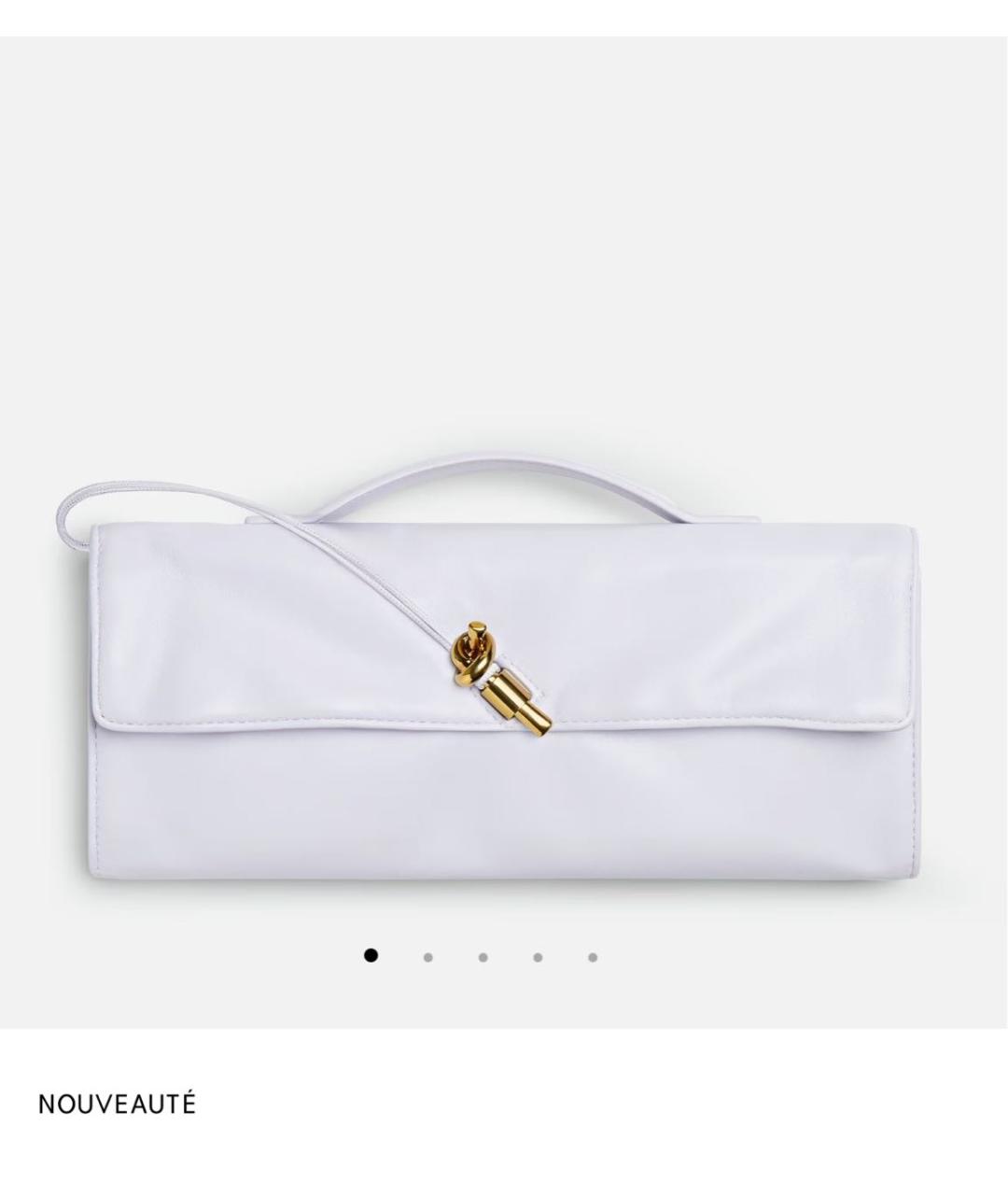Select the third carousel page dot
The image size is (1008, 1195).
(483, 957)
